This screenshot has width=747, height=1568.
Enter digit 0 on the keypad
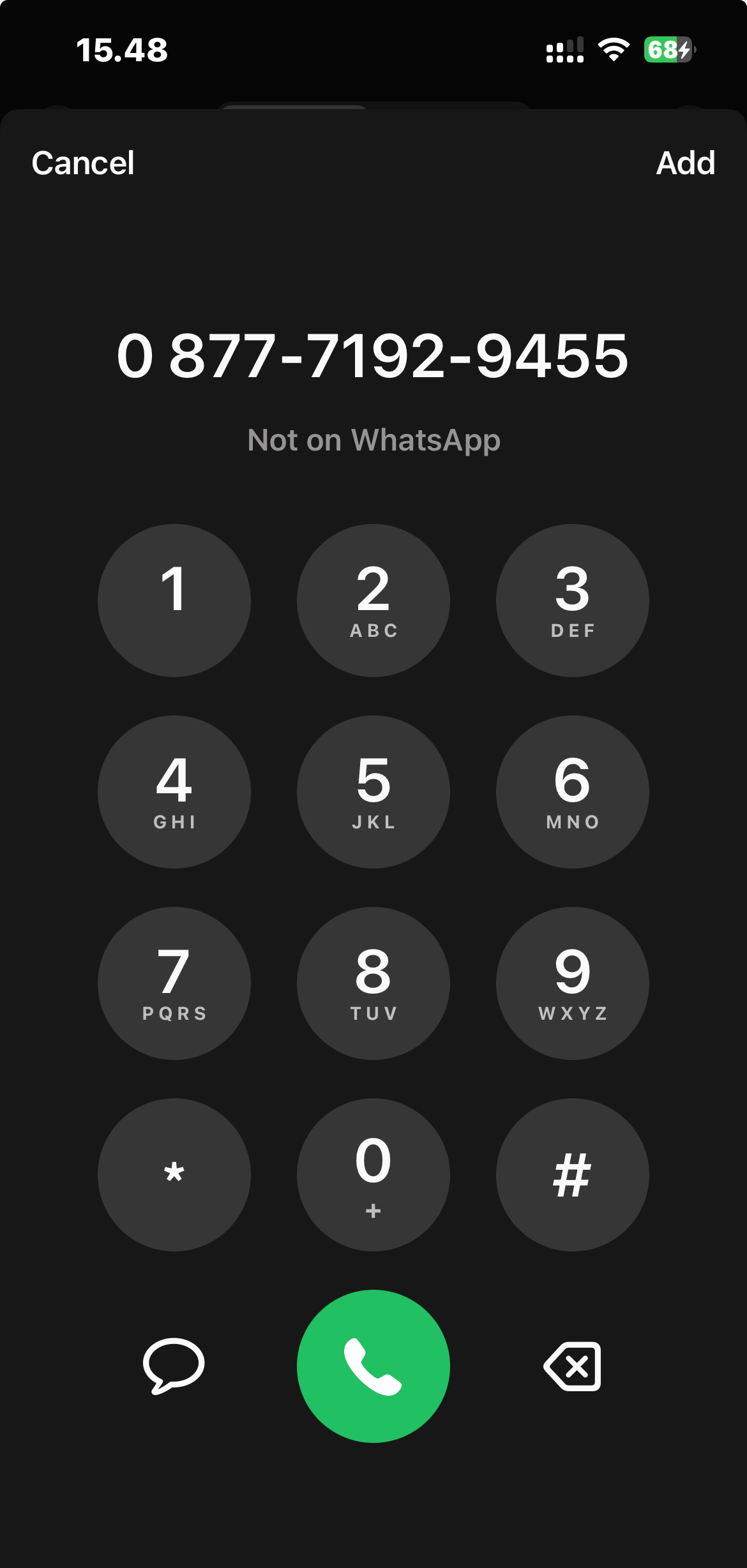click(x=373, y=1174)
